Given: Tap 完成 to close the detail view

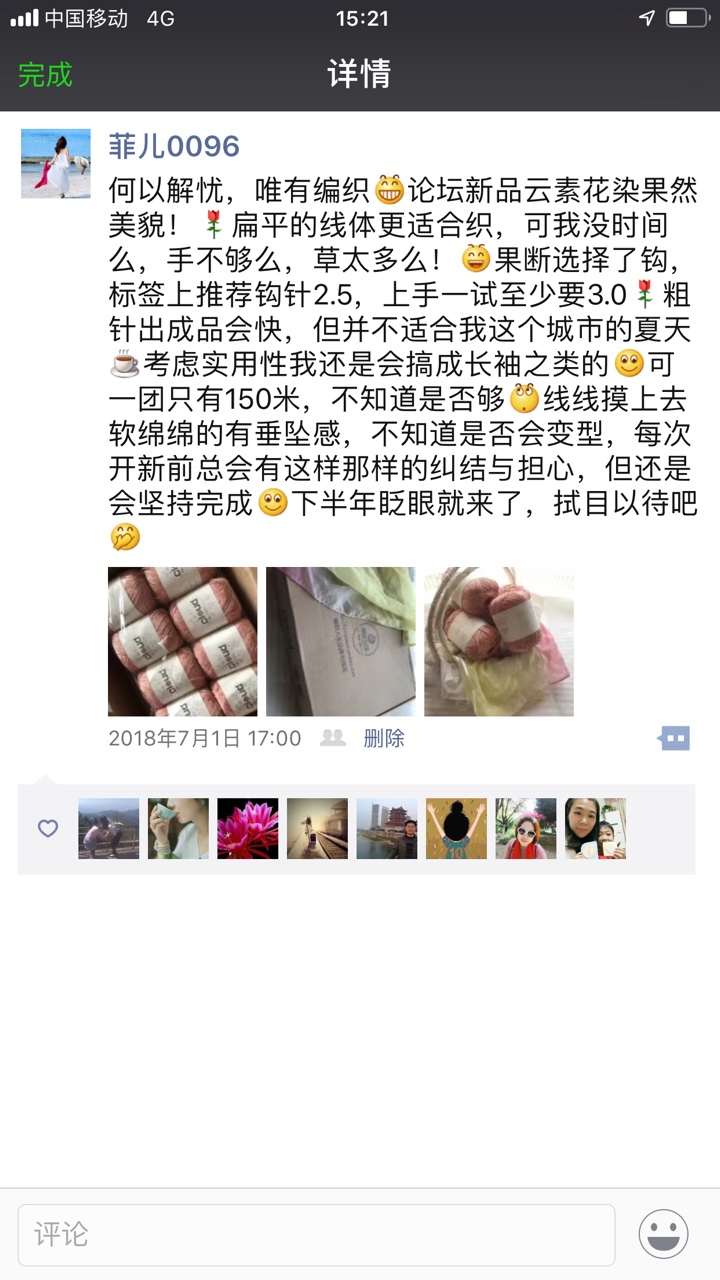Looking at the screenshot, I should click(x=46, y=75).
